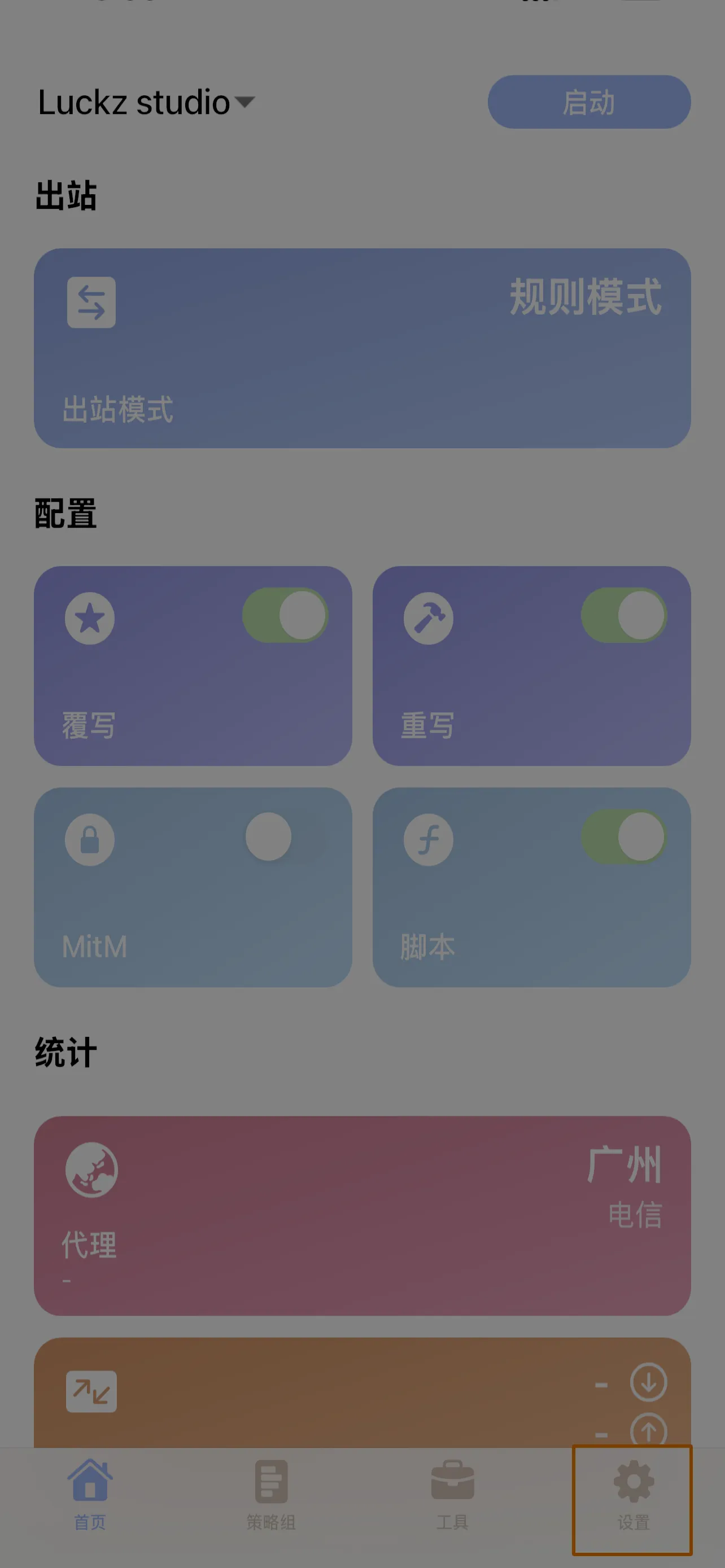
Task: Enable the MitM switch
Action: tap(285, 837)
